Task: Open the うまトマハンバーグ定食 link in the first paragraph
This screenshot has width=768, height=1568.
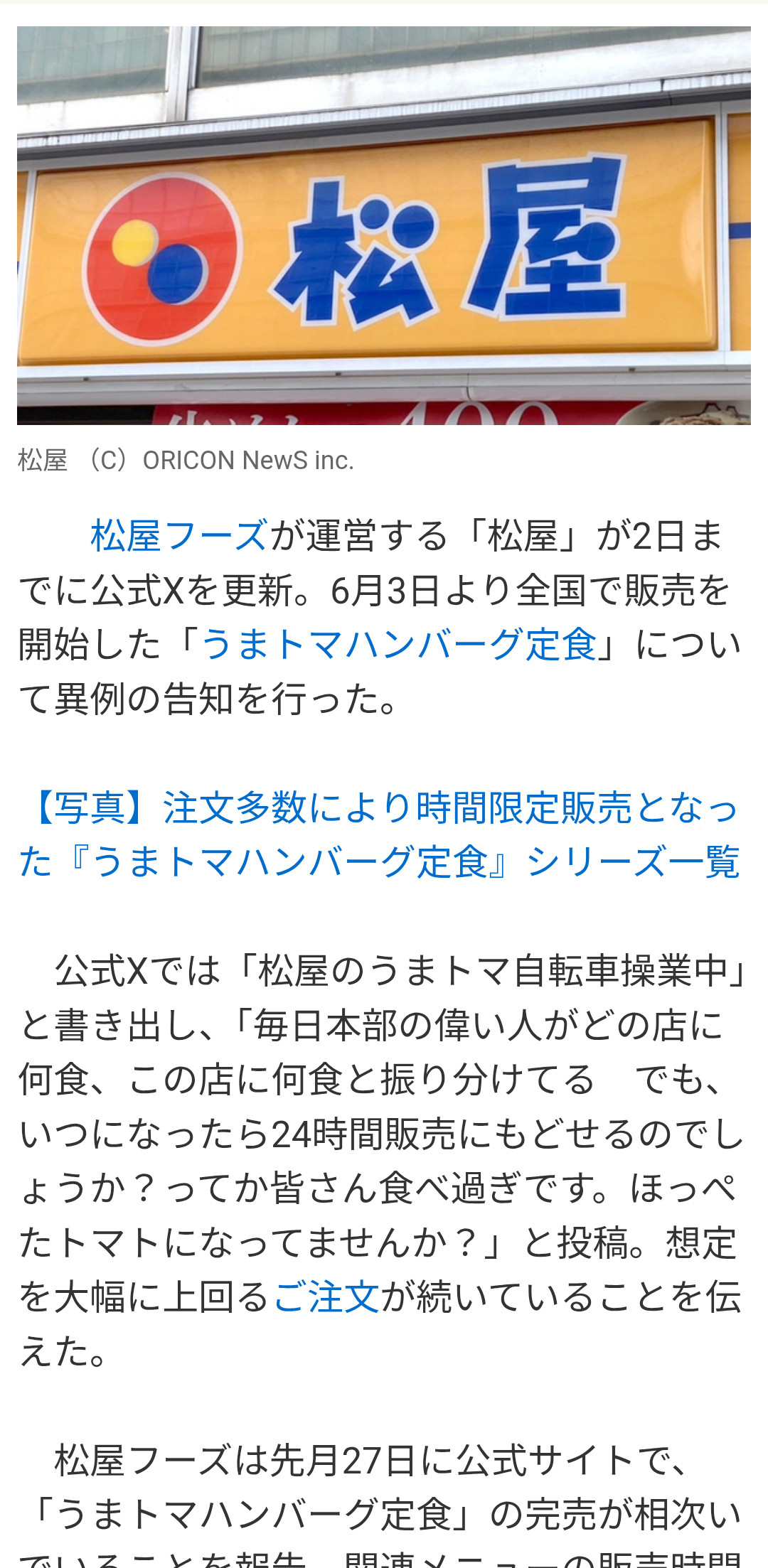Action: coord(398,645)
